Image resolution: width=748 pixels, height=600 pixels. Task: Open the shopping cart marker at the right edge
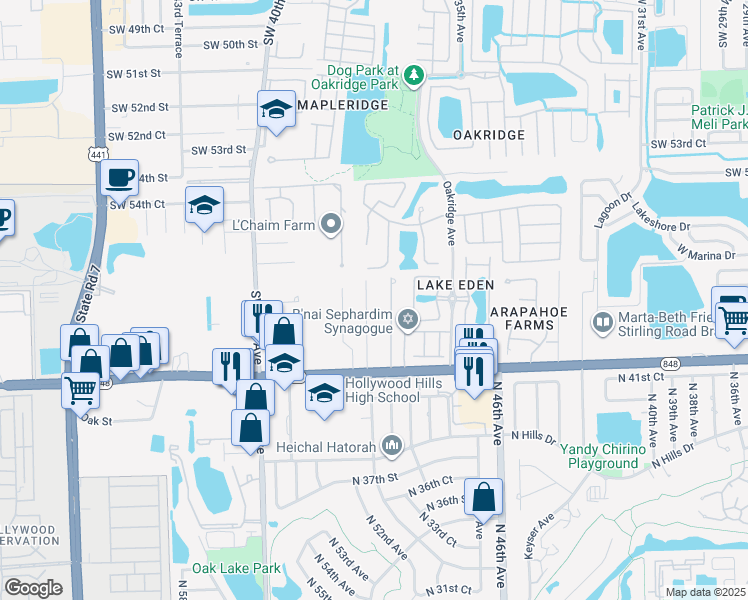coord(733,322)
